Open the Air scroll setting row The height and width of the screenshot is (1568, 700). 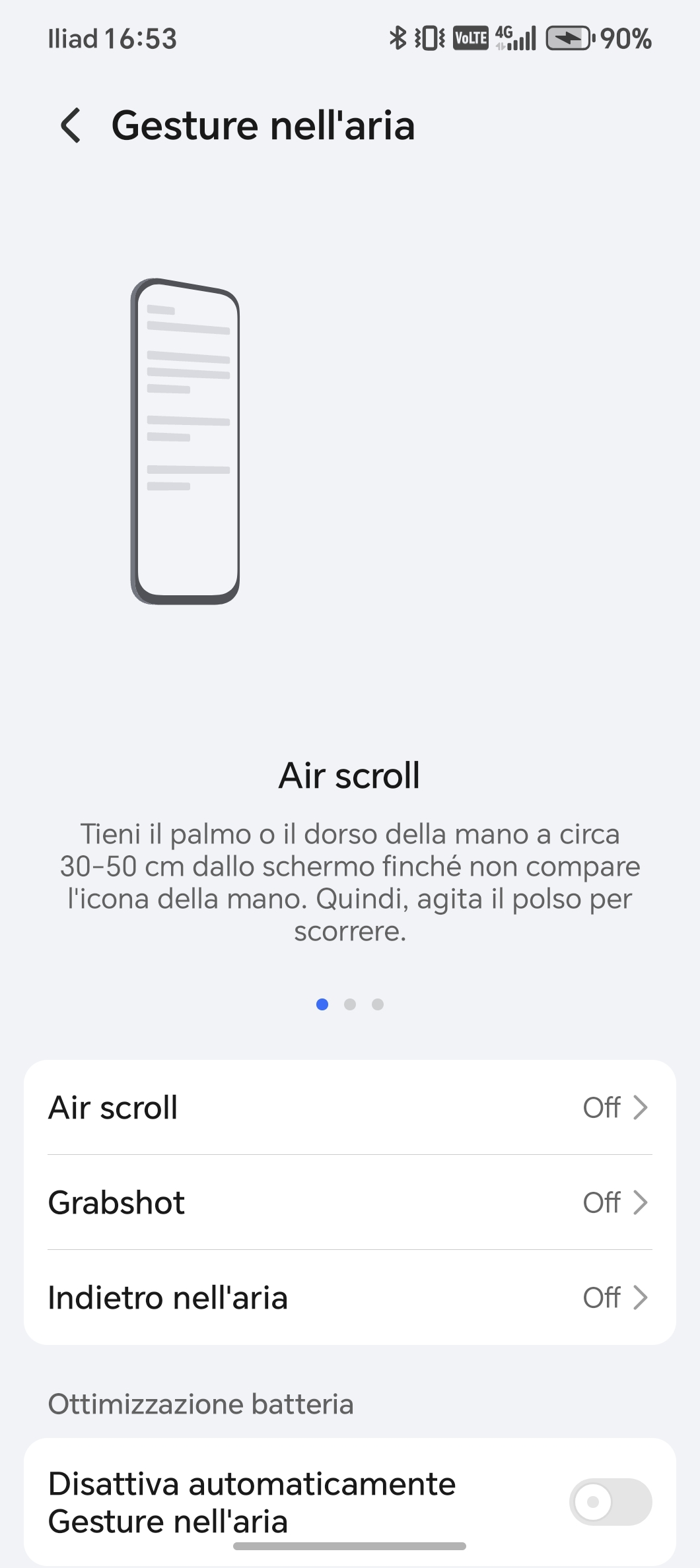(349, 1107)
